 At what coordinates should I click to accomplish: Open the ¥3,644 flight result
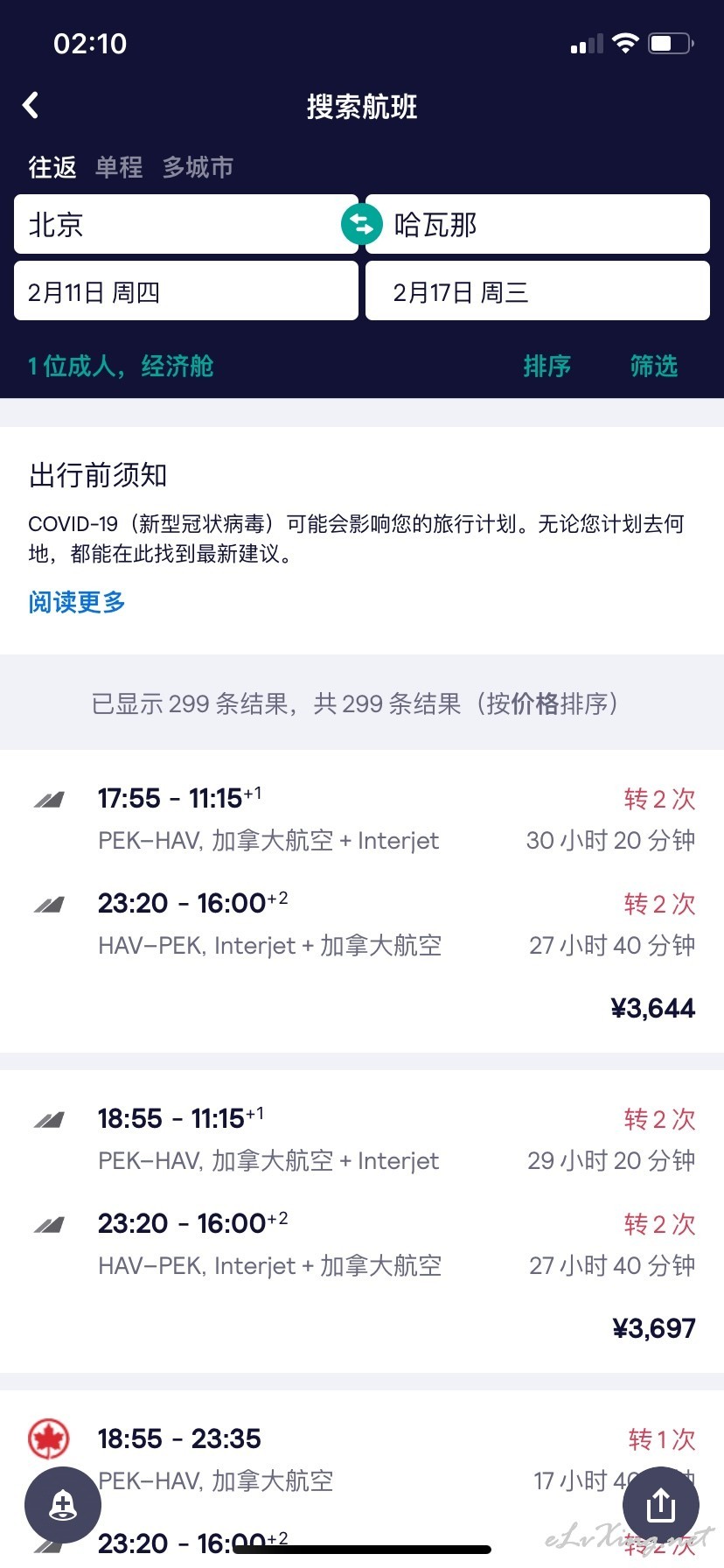362,901
